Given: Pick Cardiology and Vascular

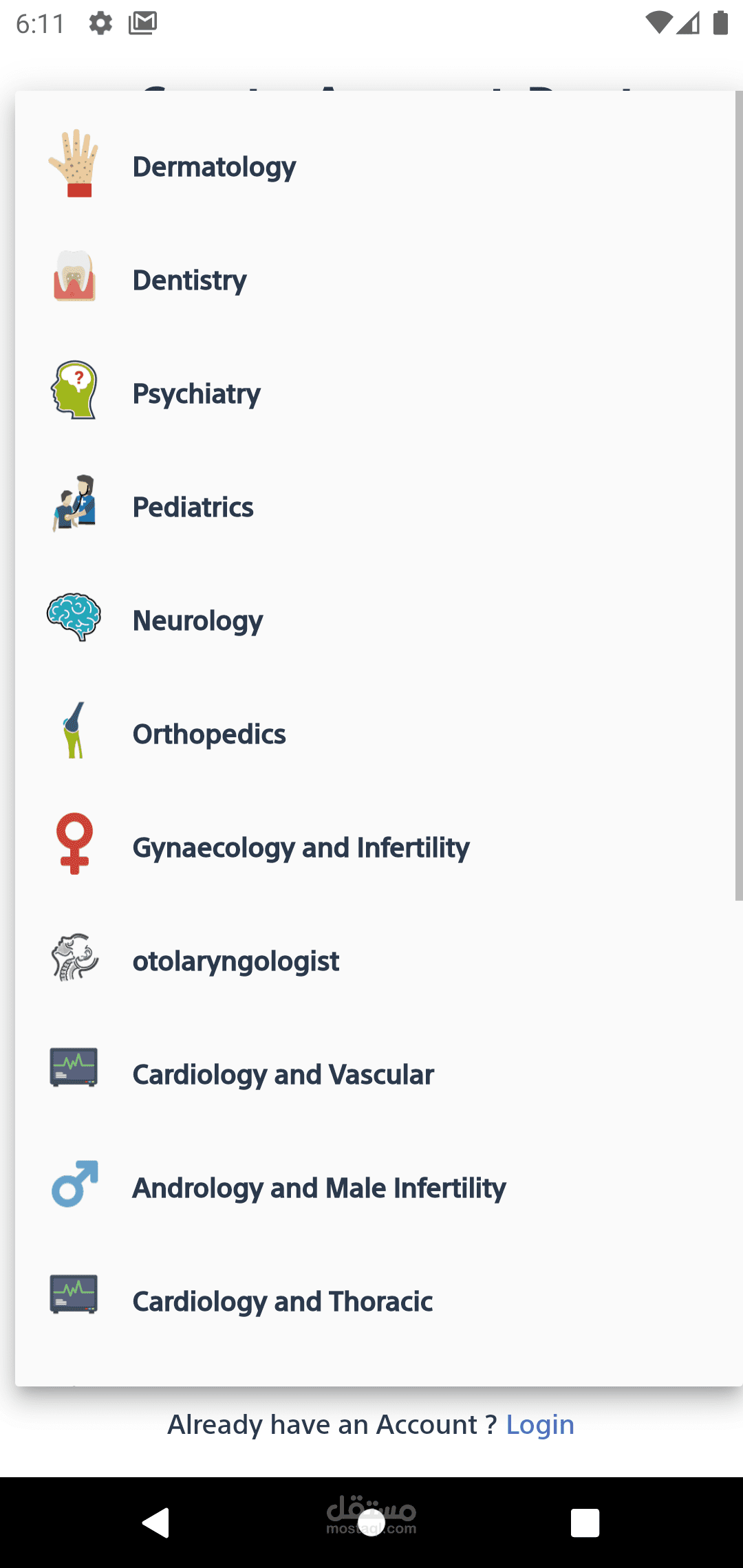Looking at the screenshot, I should click(283, 1075).
